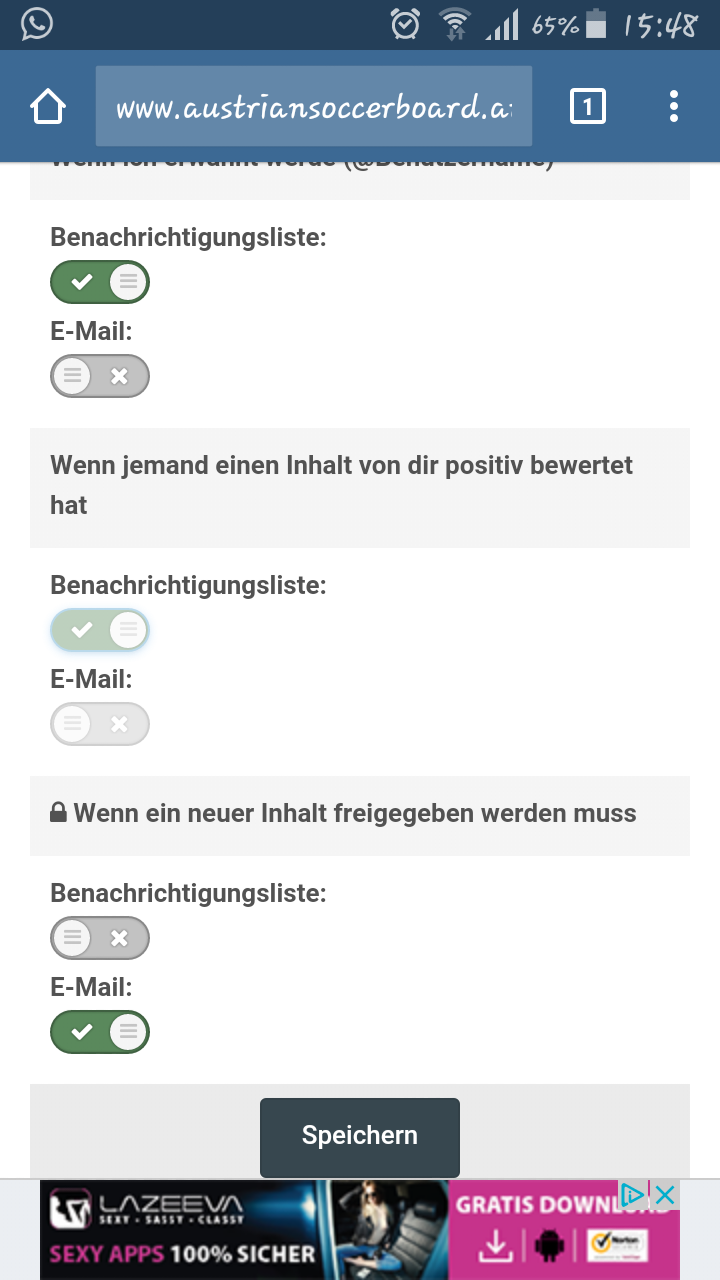720x1280 pixels.
Task: Enable Benachrichtigungsliste for neuer Inhalt freigegeben
Action: tap(100, 938)
